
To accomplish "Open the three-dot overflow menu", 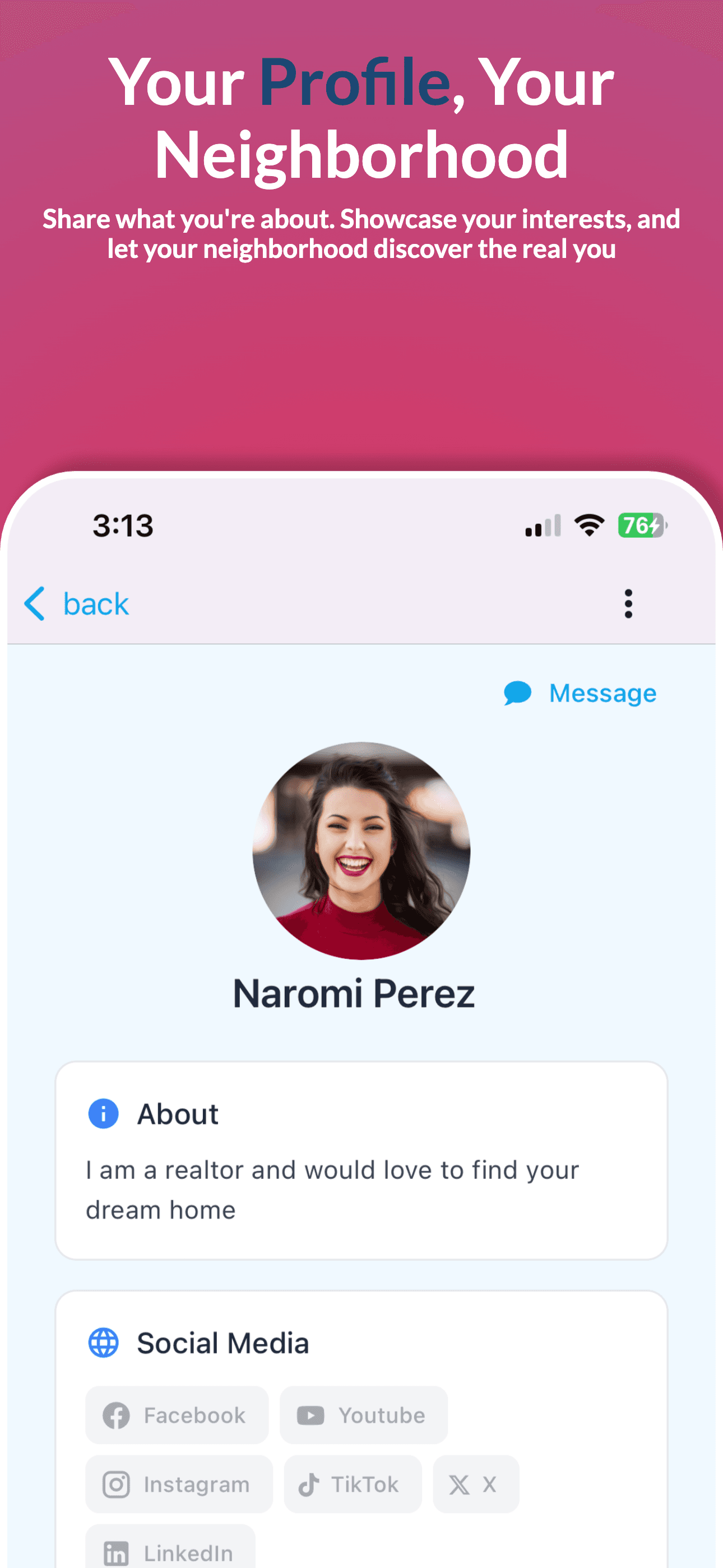I will point(628,603).
